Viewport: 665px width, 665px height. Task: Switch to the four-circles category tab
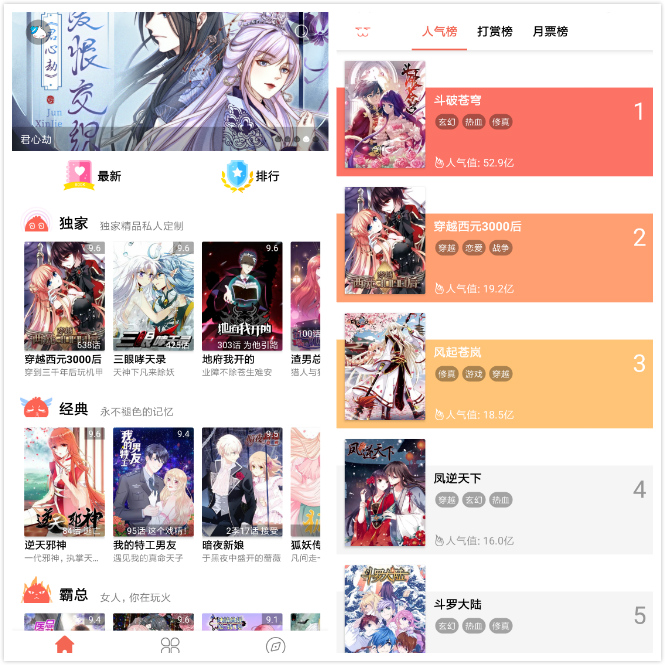170,646
